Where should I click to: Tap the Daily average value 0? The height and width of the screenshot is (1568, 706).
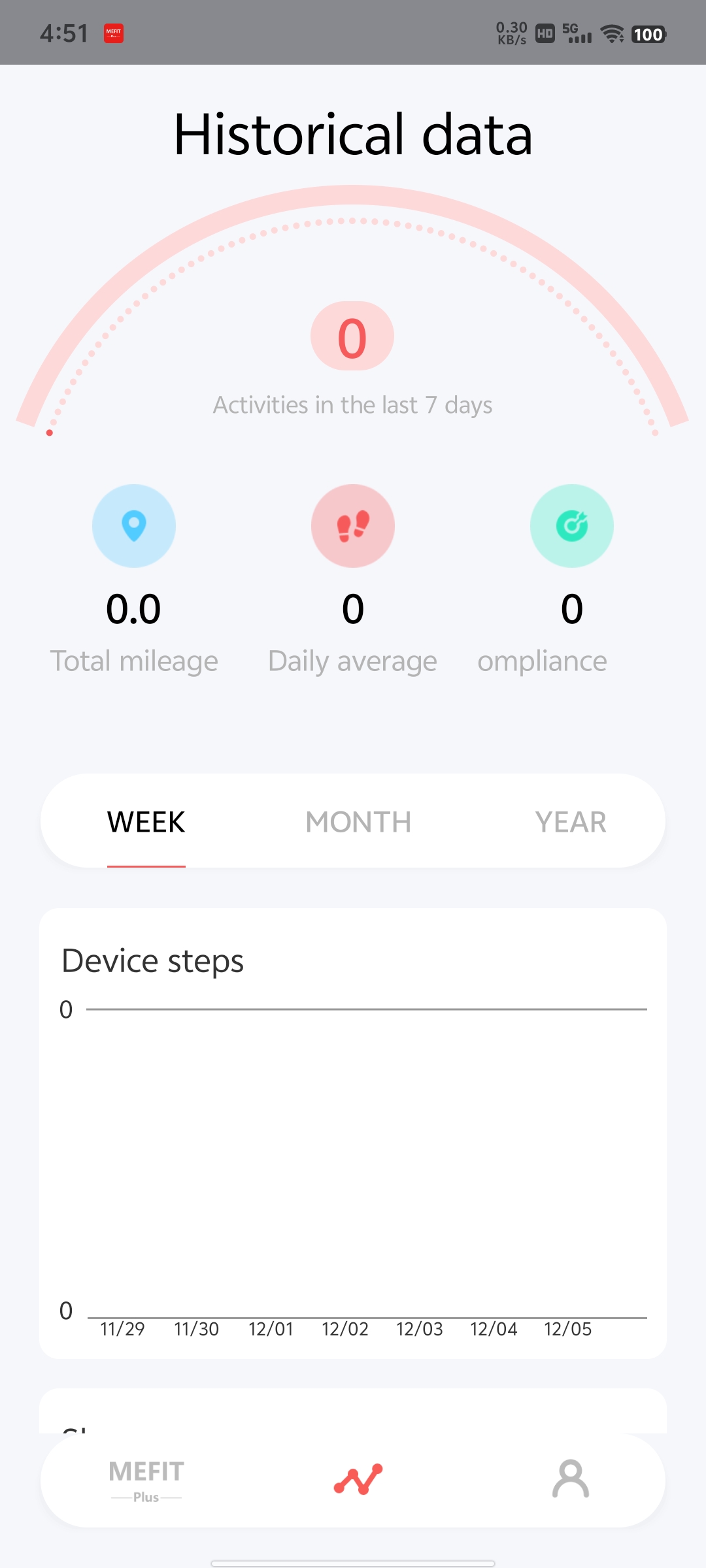[352, 609]
